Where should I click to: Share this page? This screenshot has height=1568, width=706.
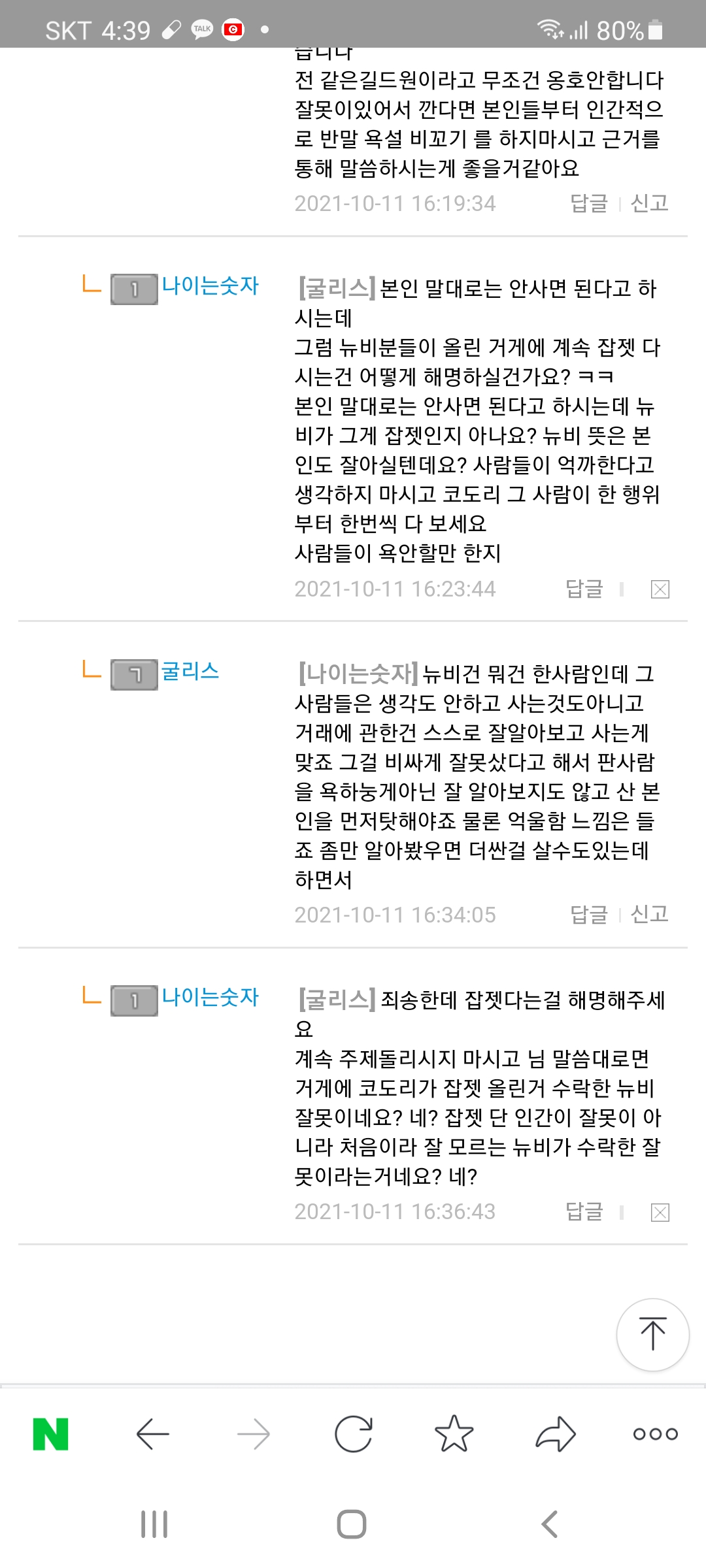555,1434
